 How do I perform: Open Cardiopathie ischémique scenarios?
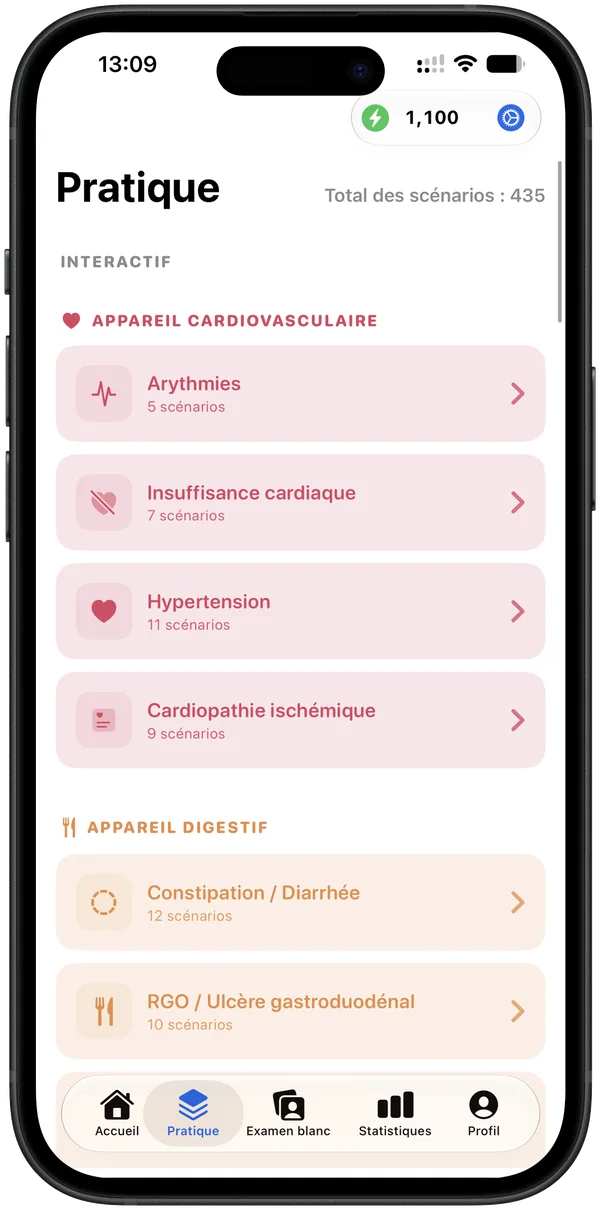(x=300, y=721)
